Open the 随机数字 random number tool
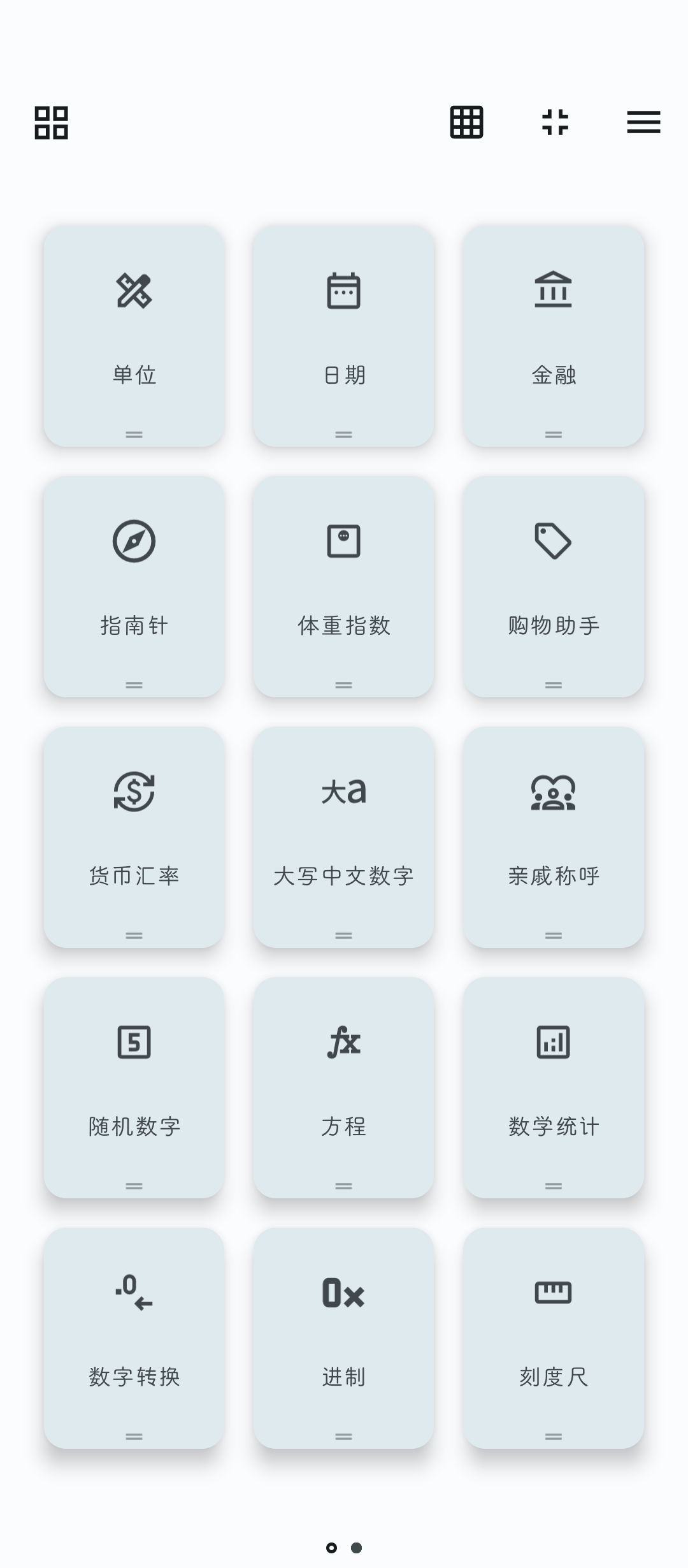Viewport: 688px width, 1568px height. pyautogui.click(x=134, y=1087)
